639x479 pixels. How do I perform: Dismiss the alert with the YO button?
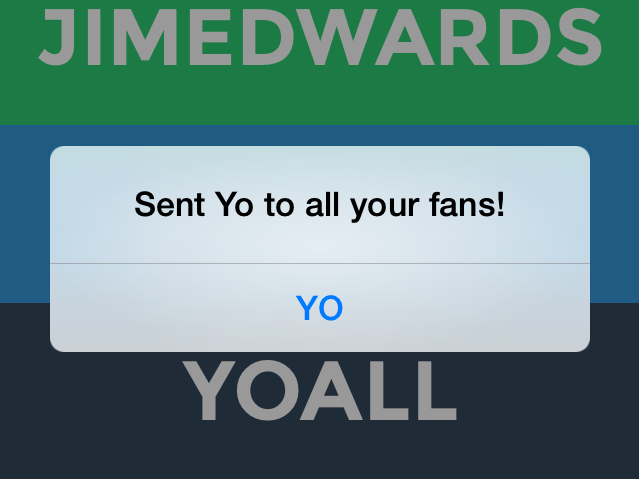coord(319,308)
